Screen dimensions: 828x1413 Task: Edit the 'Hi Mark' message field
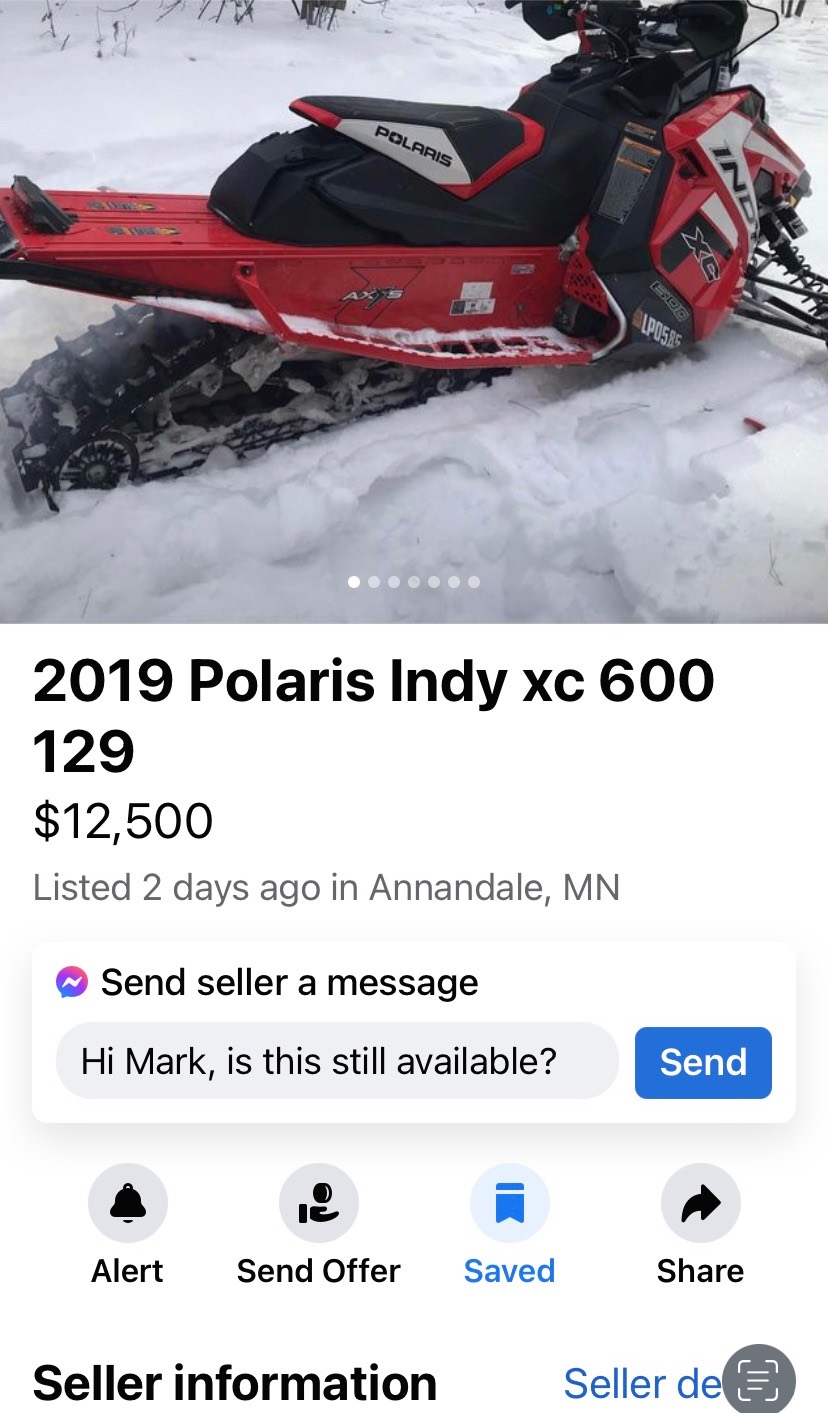[337, 1061]
